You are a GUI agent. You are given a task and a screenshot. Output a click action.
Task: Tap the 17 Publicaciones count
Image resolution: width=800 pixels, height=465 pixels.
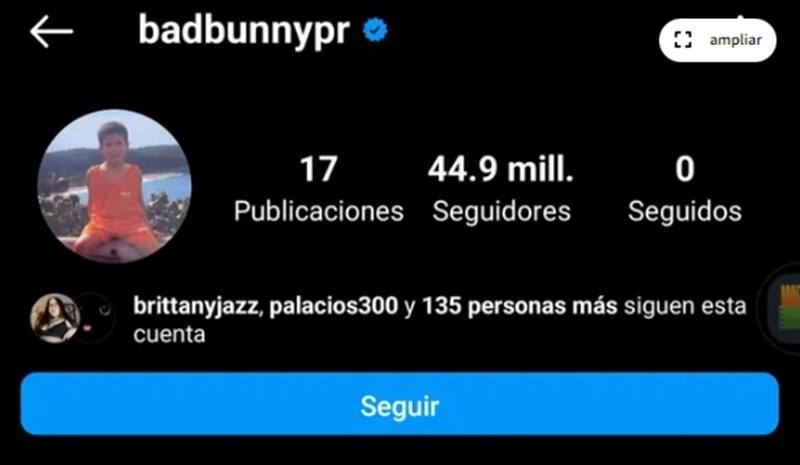pyautogui.click(x=318, y=189)
